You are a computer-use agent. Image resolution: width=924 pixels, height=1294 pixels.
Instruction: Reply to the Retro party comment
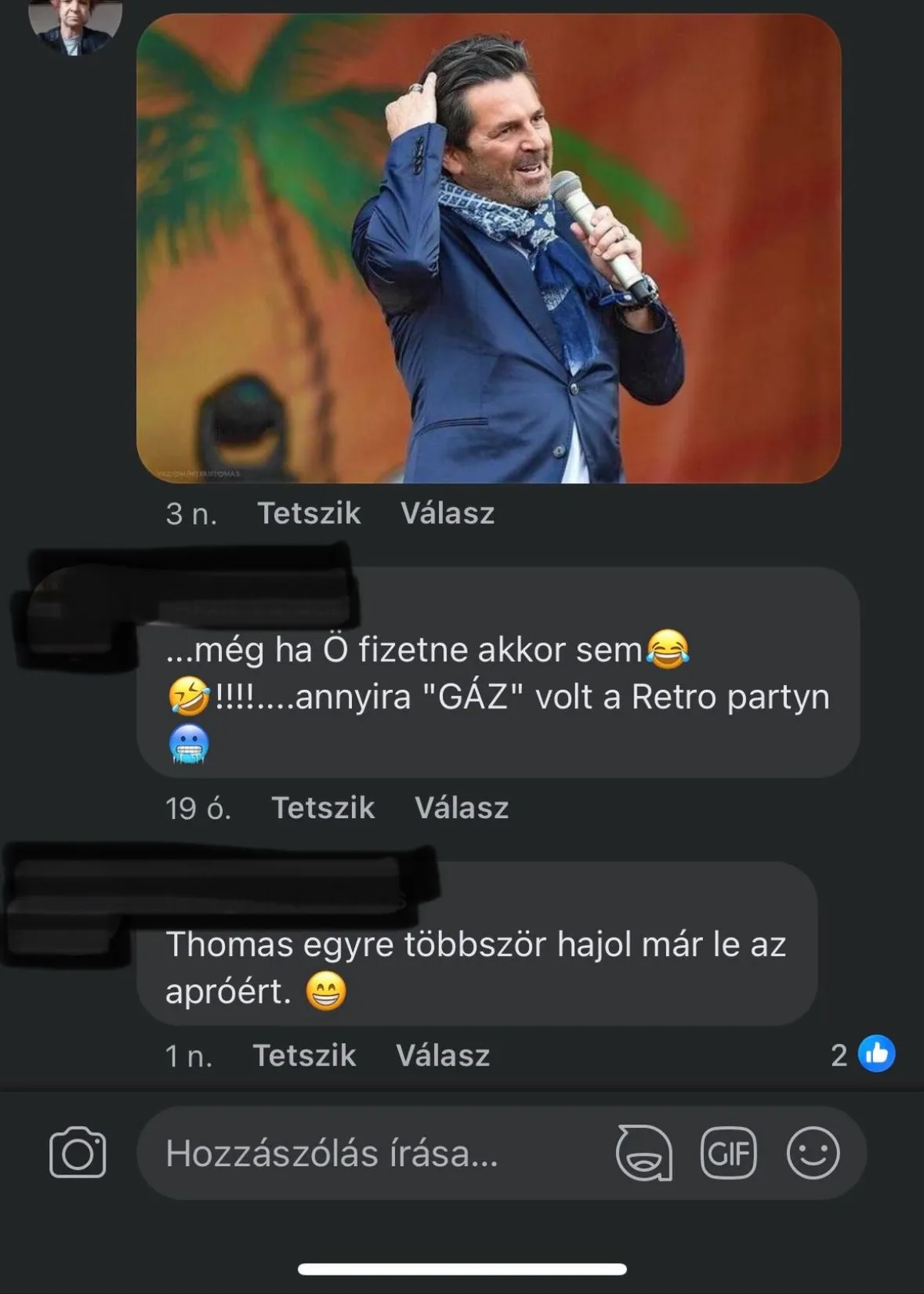tap(462, 808)
